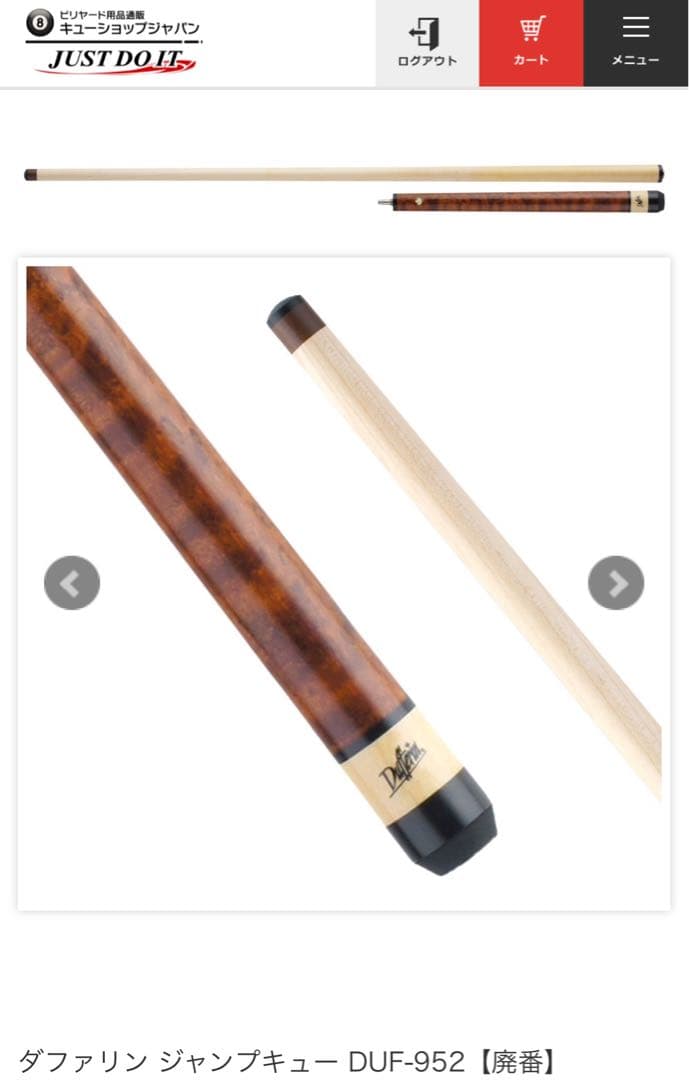
Task: Tap the ログアウト logout button
Action: pos(427,43)
